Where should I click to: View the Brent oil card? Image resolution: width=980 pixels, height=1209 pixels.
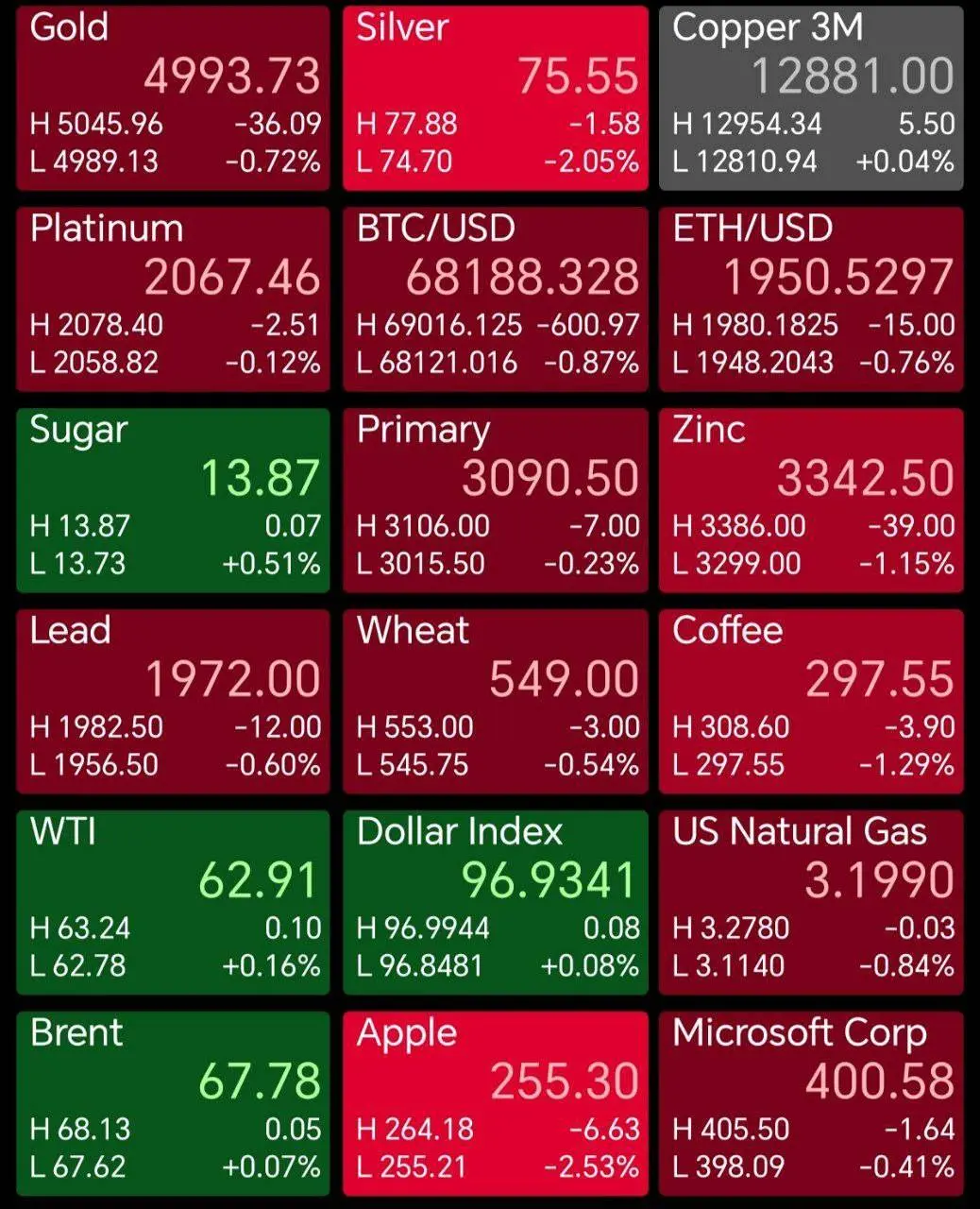point(173,1104)
